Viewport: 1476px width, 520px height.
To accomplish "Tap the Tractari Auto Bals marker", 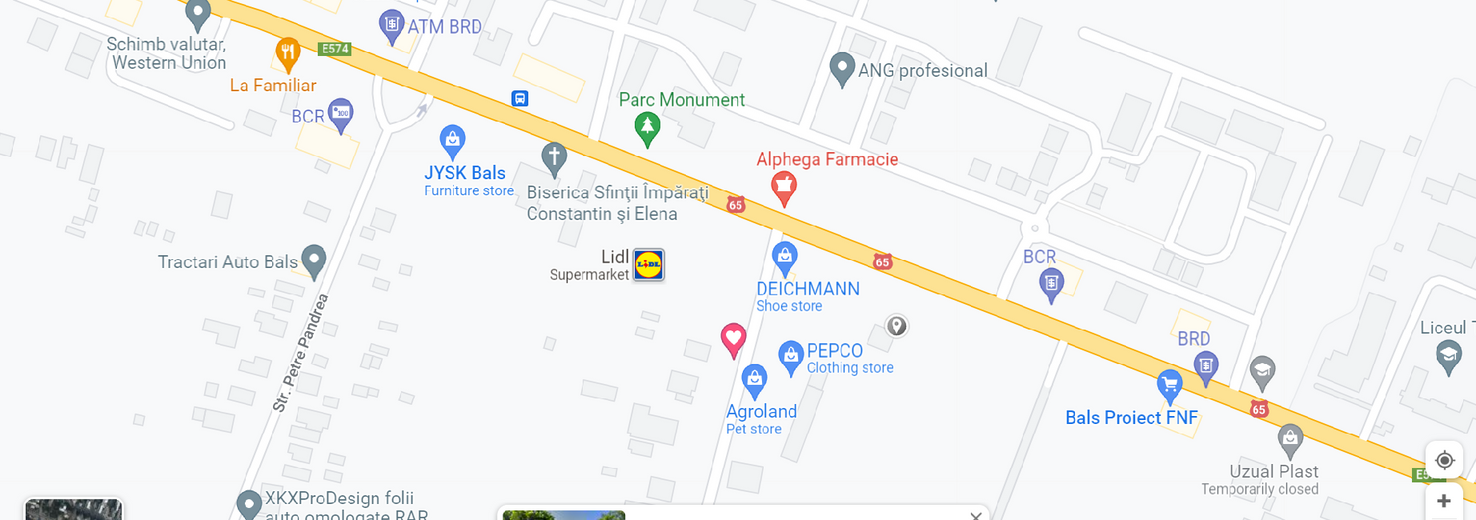I will (314, 261).
